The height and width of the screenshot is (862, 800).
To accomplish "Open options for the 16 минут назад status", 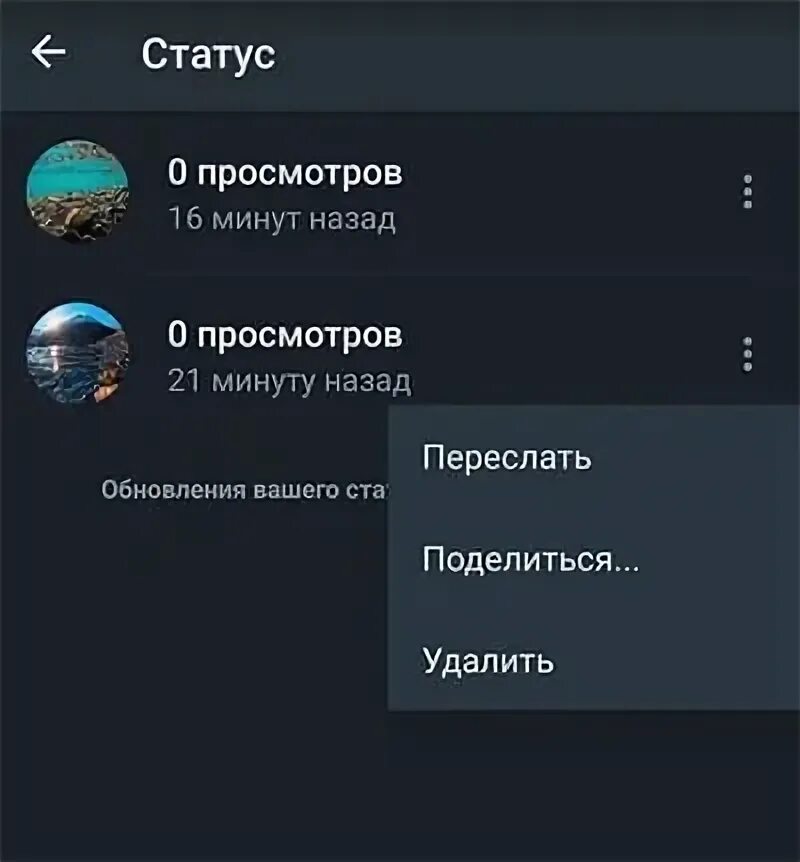I will pyautogui.click(x=747, y=191).
